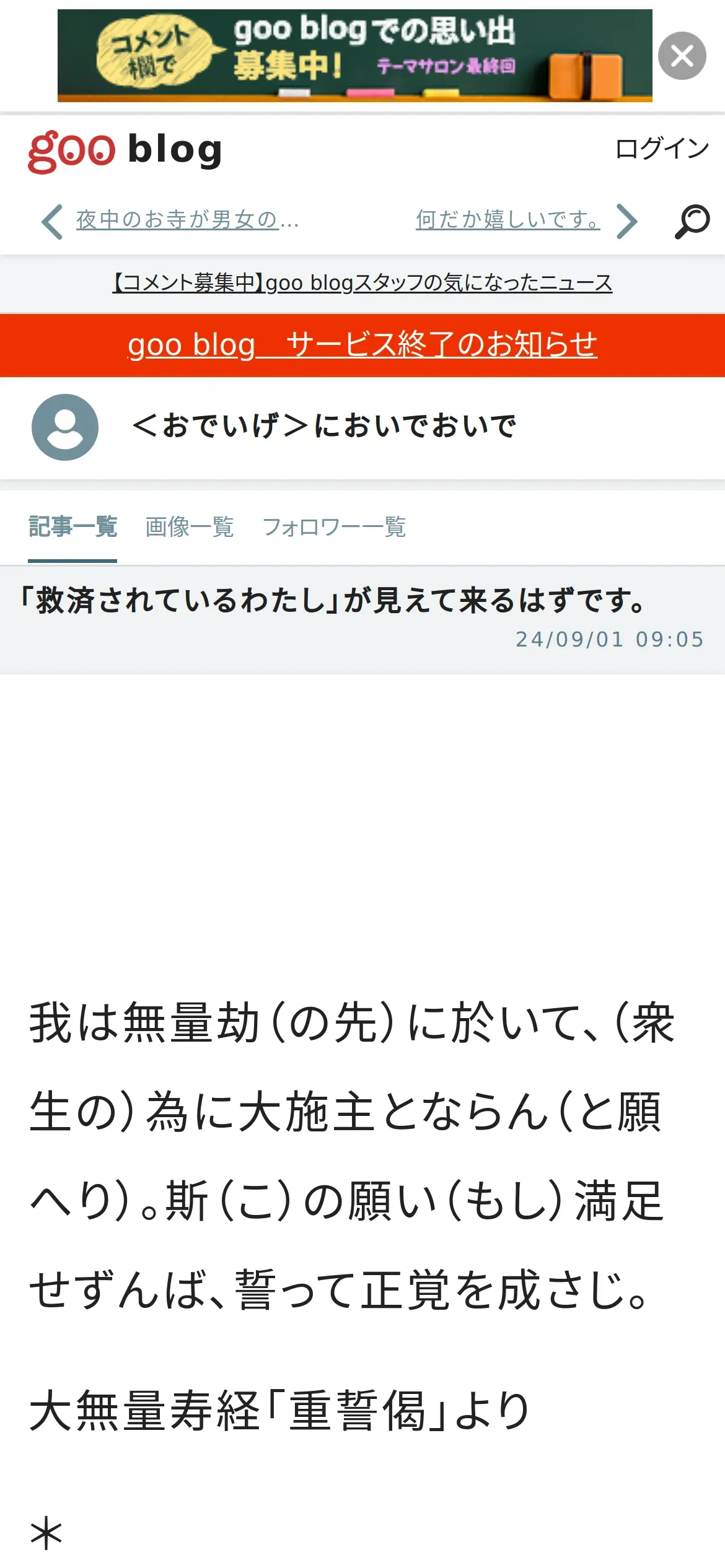This screenshot has height=1568, width=725.
Task: Switch to the 画像一覧 tab
Action: pyautogui.click(x=190, y=527)
